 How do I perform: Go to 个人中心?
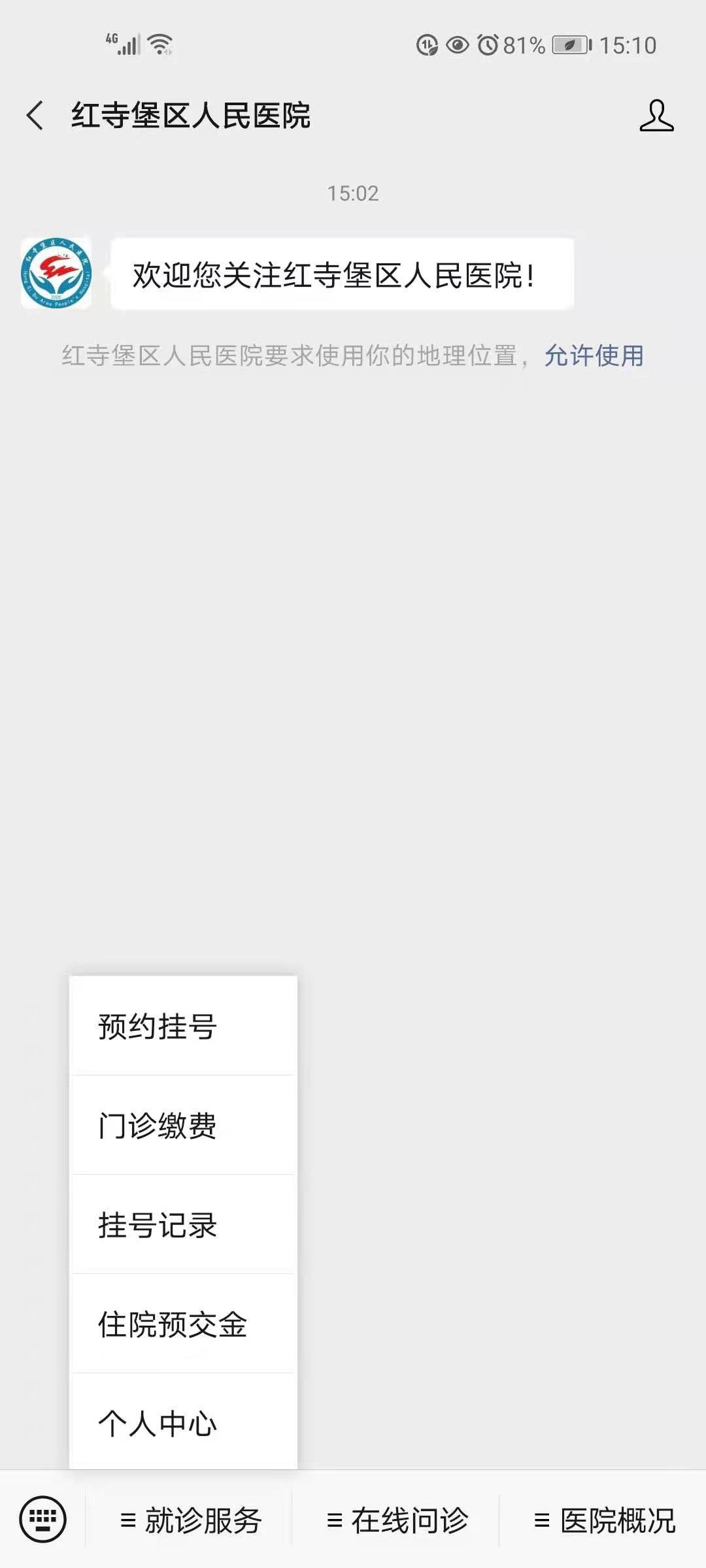point(183,1423)
